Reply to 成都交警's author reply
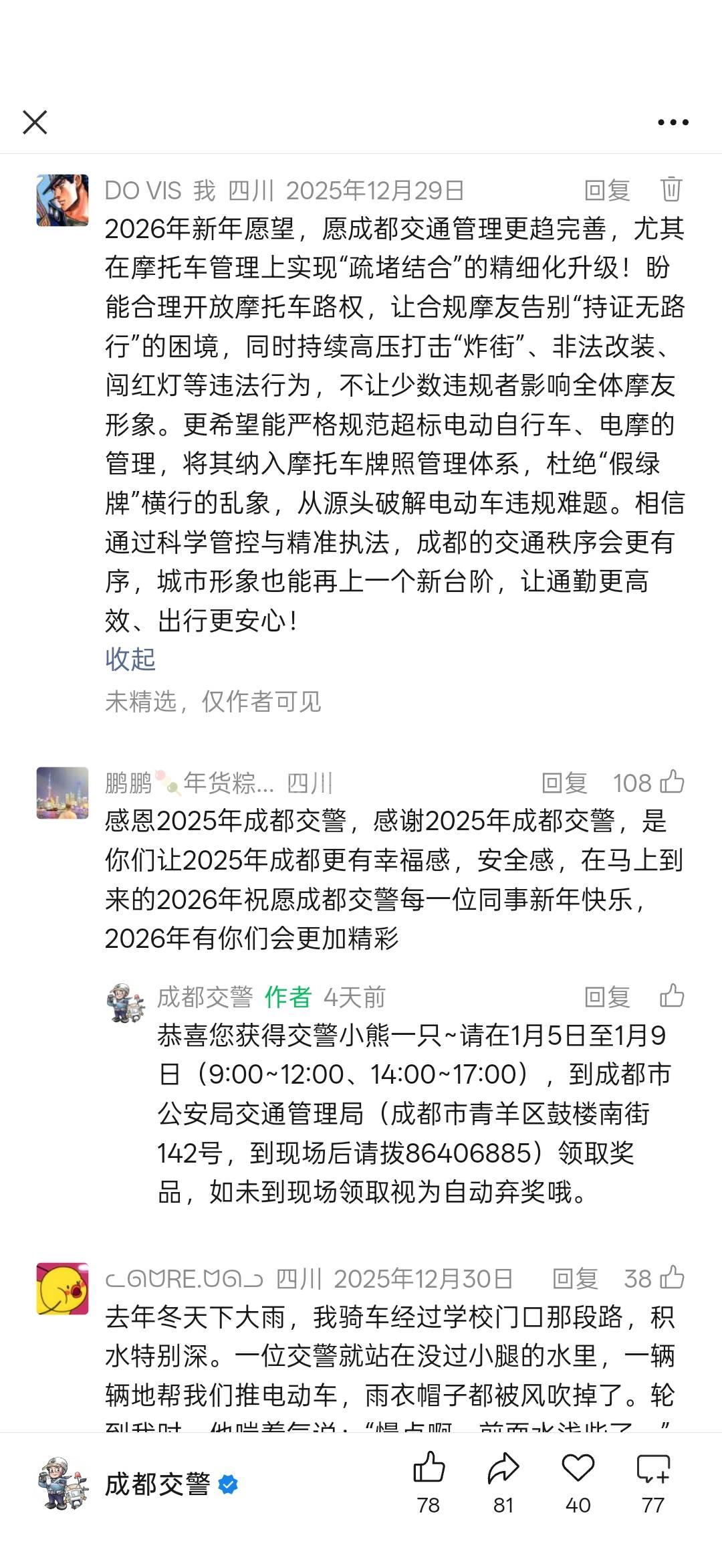 click(x=607, y=997)
